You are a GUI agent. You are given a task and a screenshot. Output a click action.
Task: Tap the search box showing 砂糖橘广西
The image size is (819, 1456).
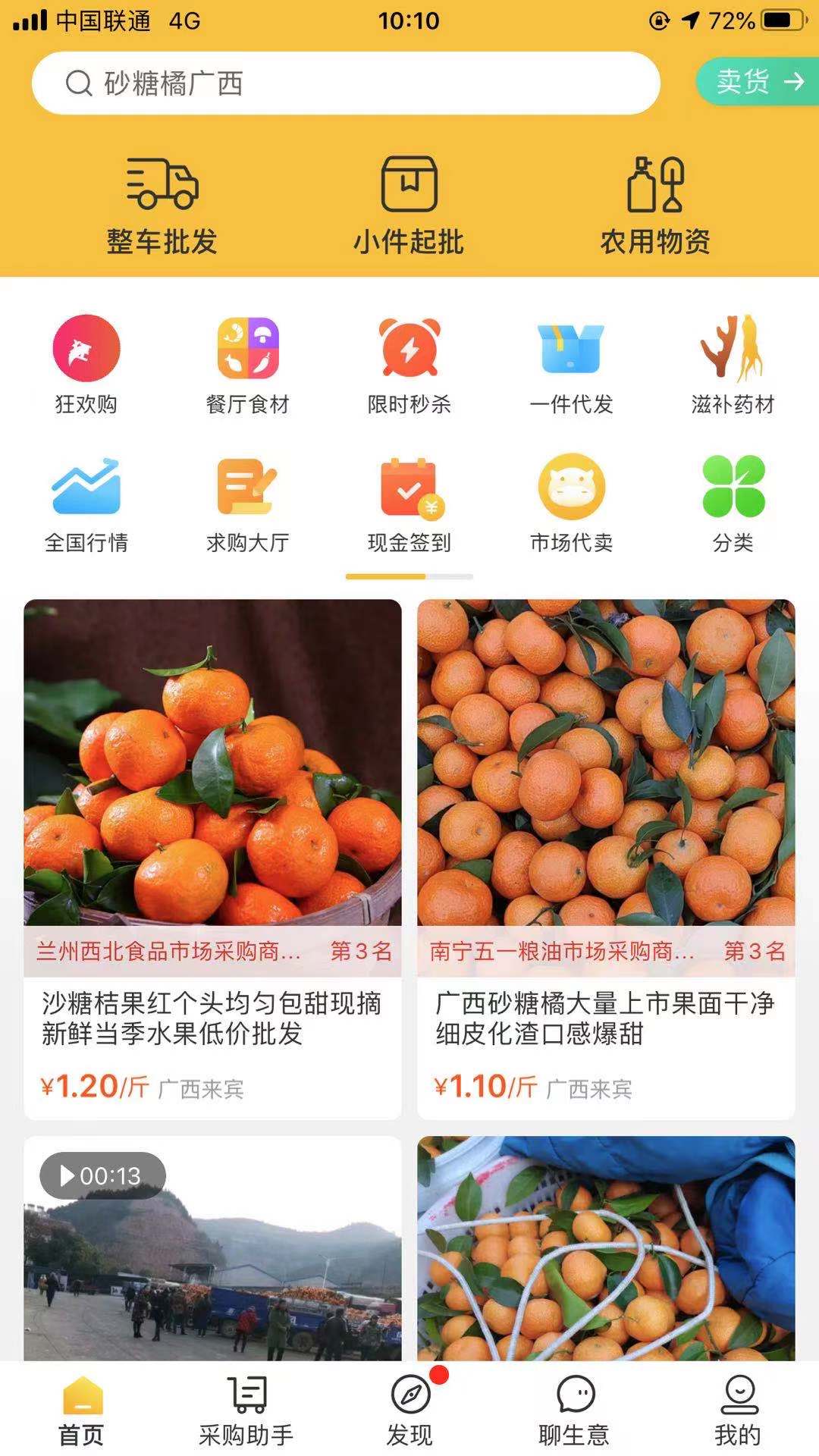tap(345, 83)
